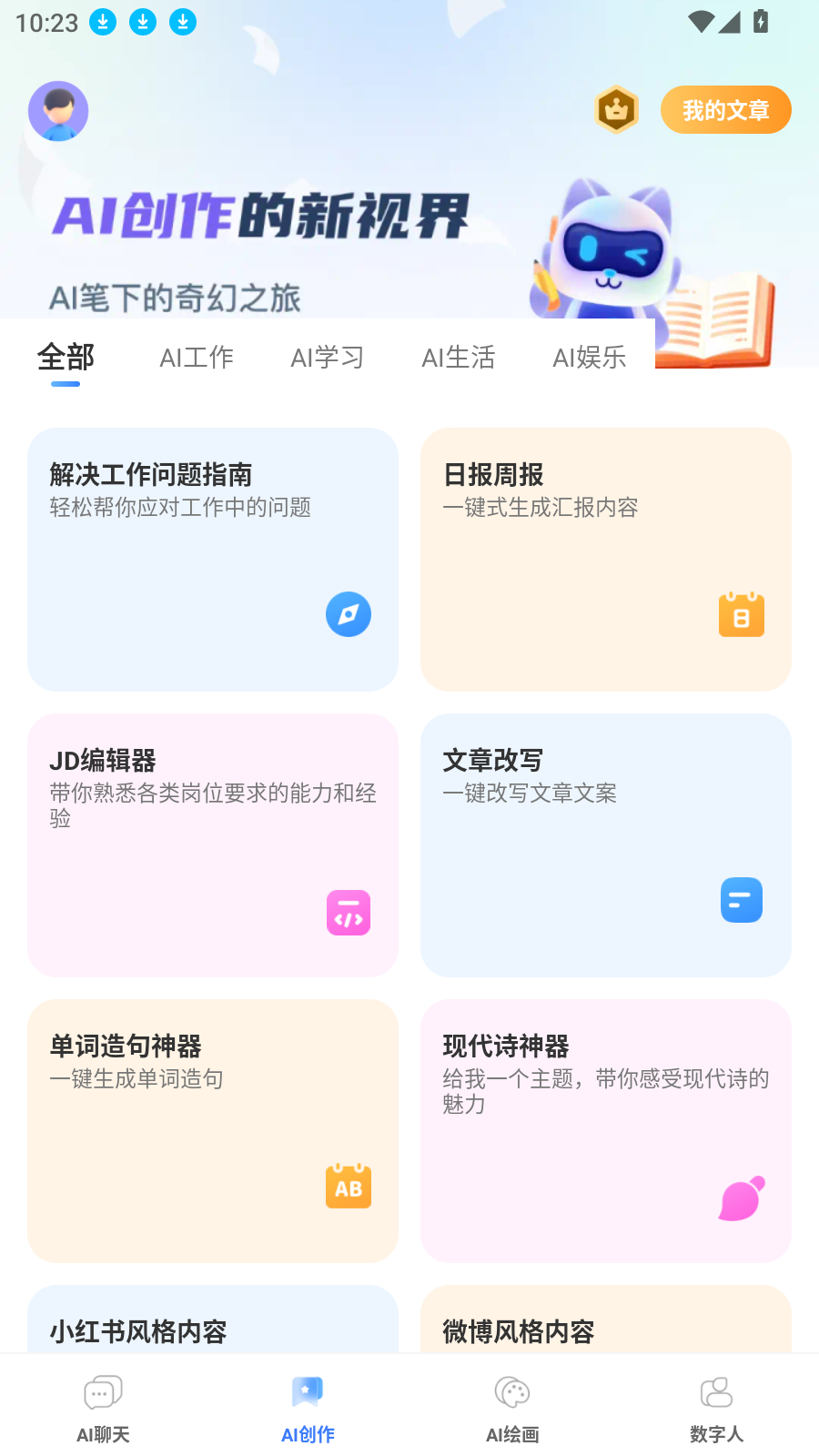Switch to the AI工作 tab
The width and height of the screenshot is (819, 1456).
(197, 358)
